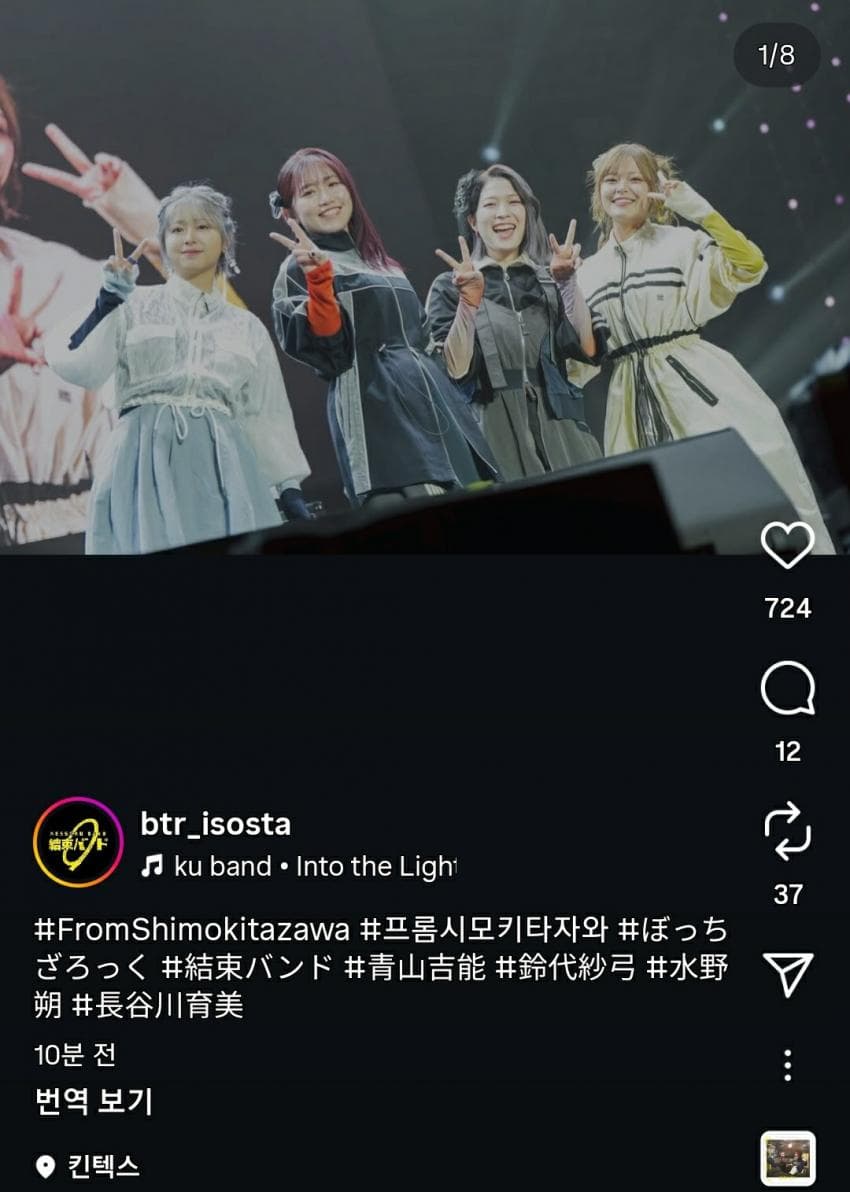Open the #FromShimokitazawa hashtag

coord(192,930)
